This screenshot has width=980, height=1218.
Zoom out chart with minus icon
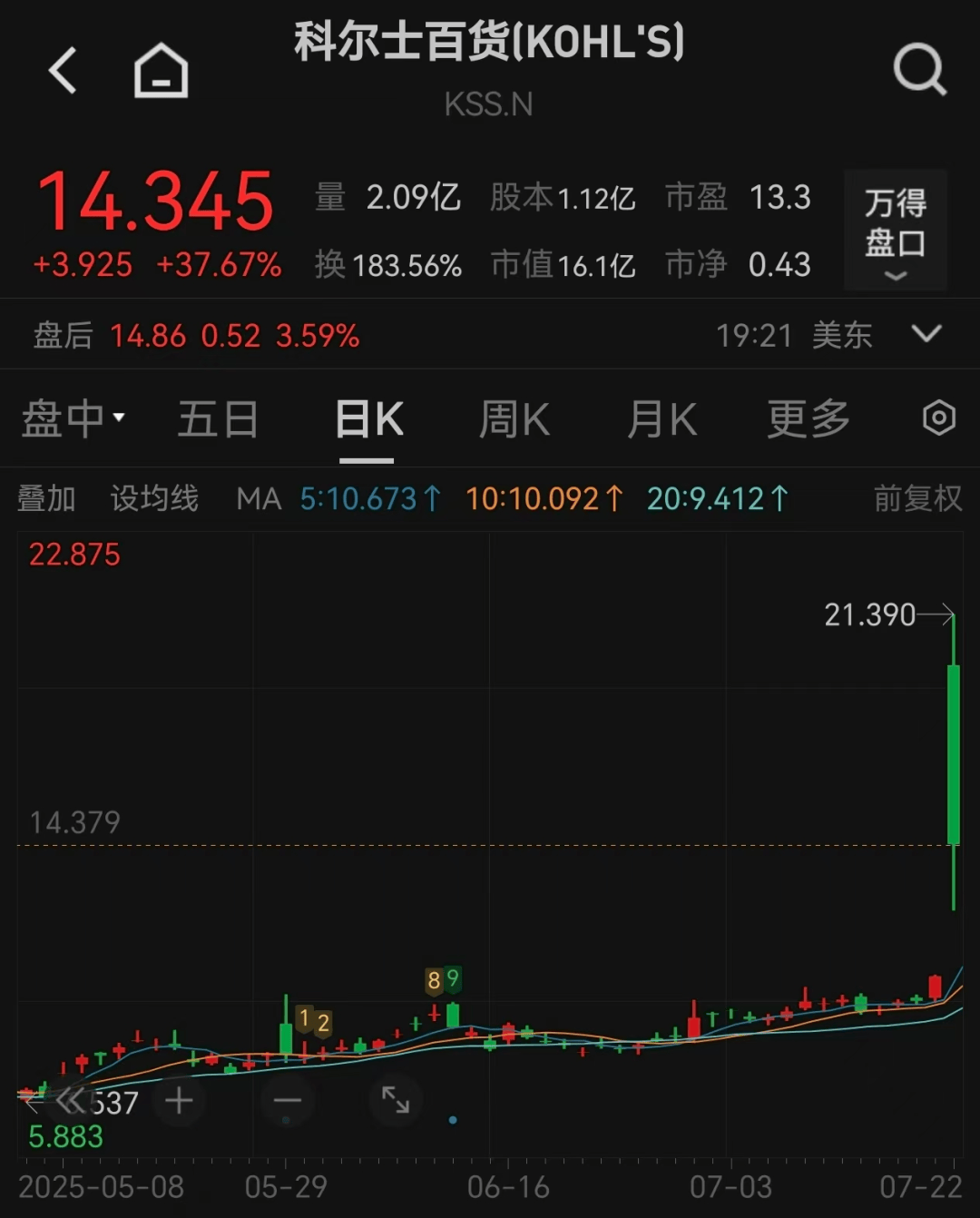point(287,1101)
